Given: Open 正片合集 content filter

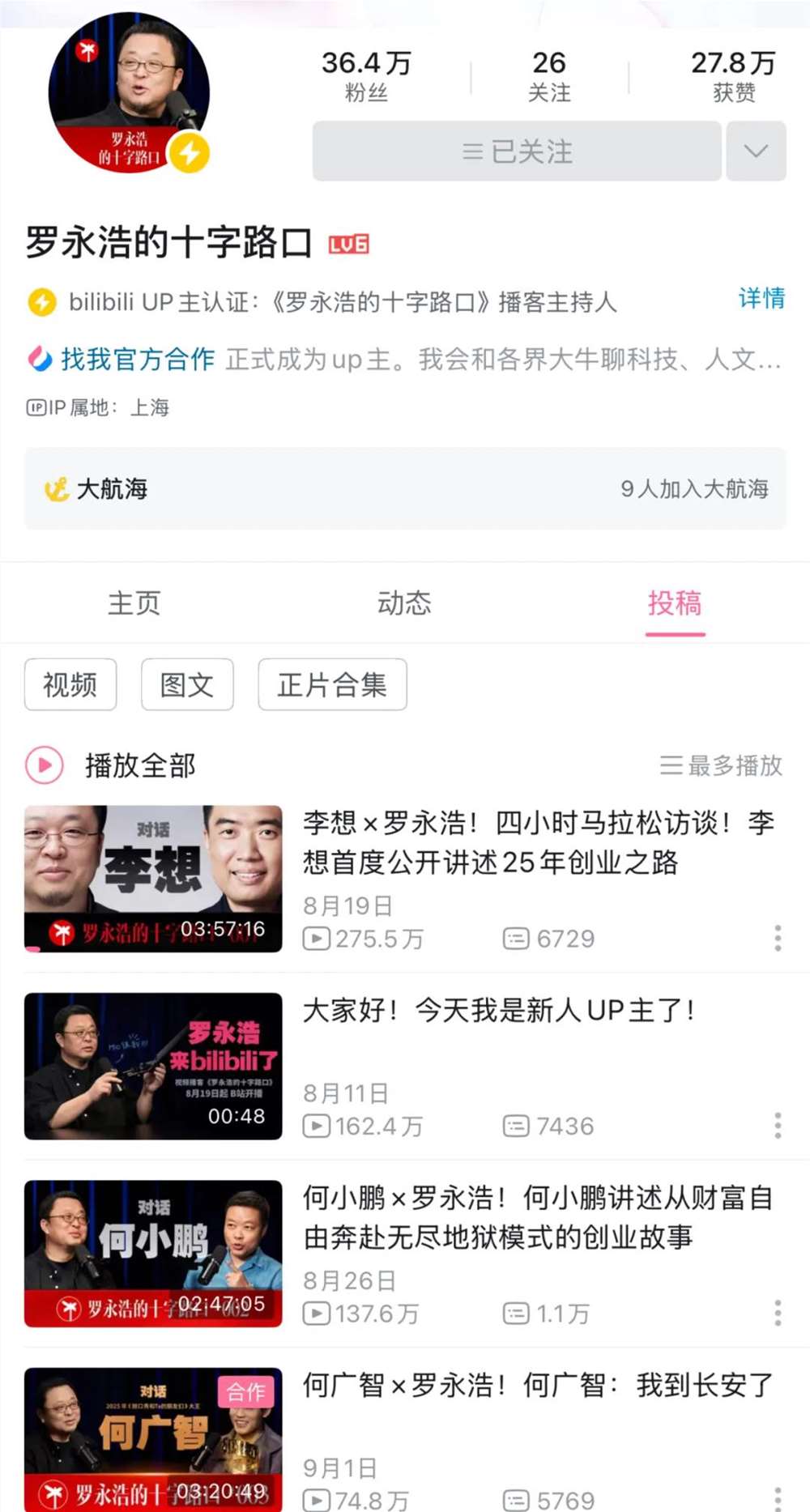Looking at the screenshot, I should click(x=332, y=684).
